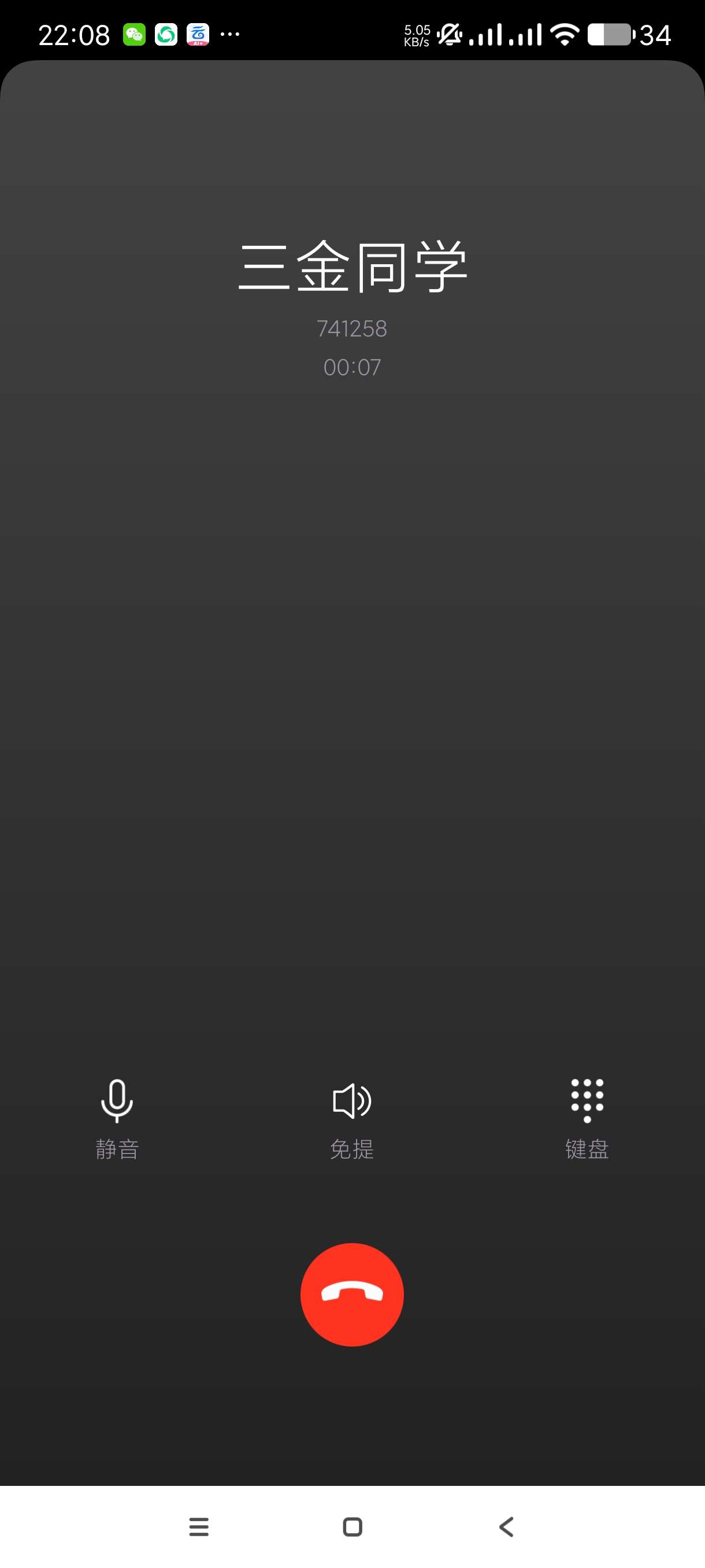Turn on speakerphone with 免提
Screen dimensions: 705x1568
(352, 1118)
